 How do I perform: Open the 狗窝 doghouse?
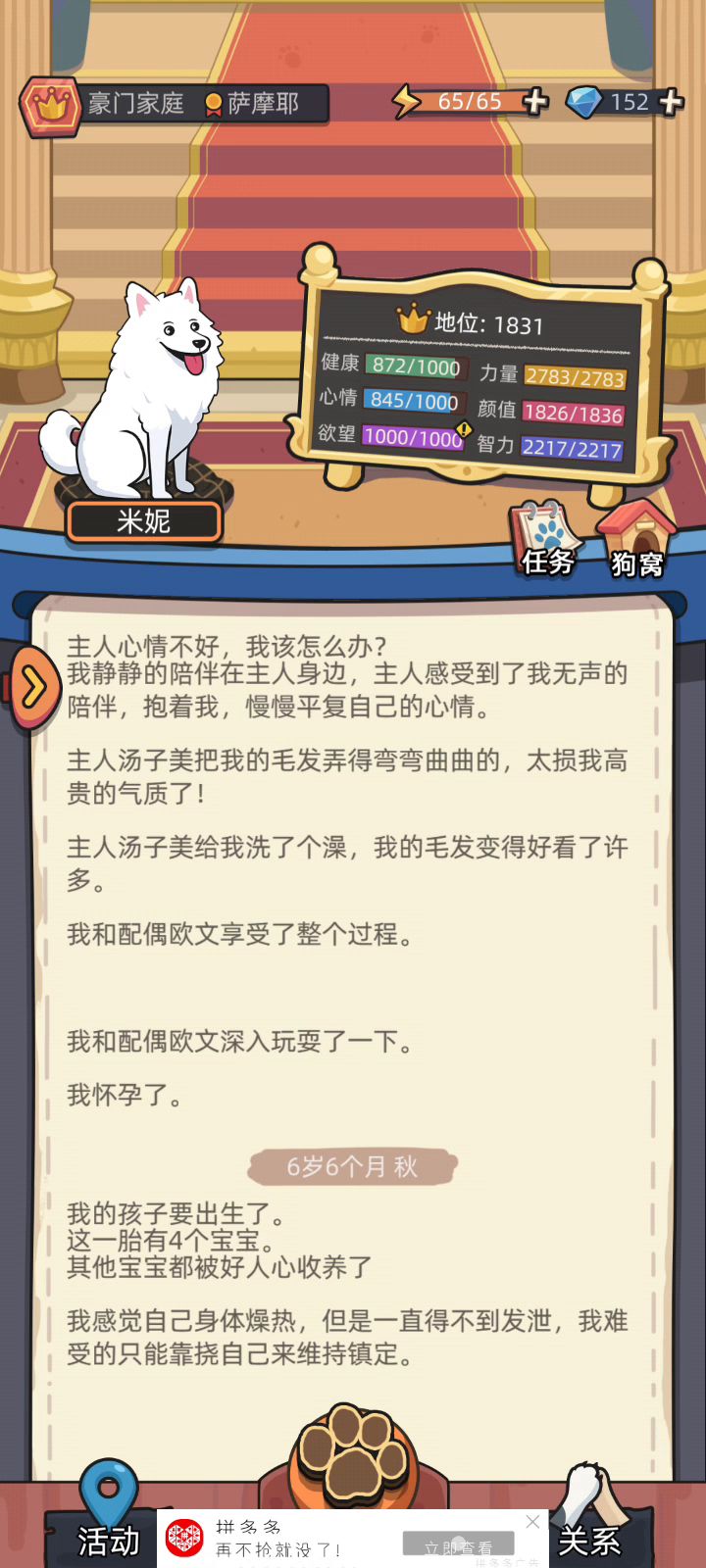pyautogui.click(x=637, y=539)
